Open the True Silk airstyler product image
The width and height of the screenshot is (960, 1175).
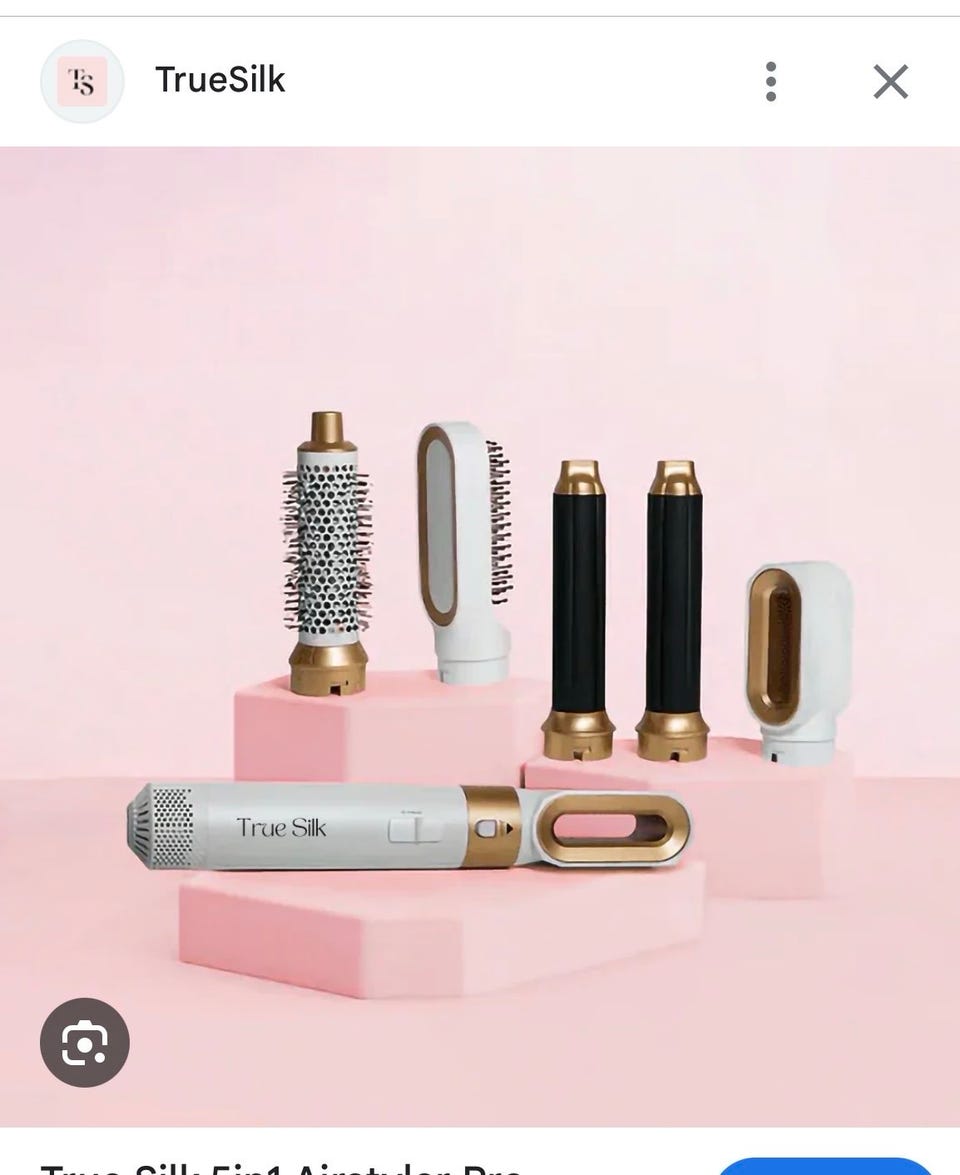(480, 640)
